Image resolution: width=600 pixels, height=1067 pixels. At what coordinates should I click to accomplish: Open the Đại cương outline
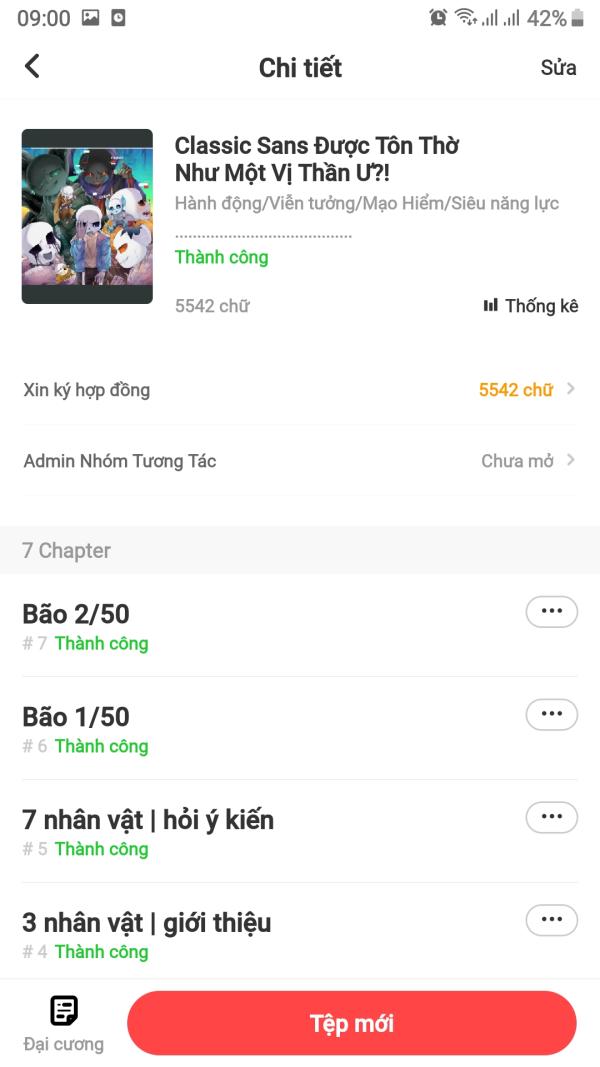click(x=63, y=1023)
